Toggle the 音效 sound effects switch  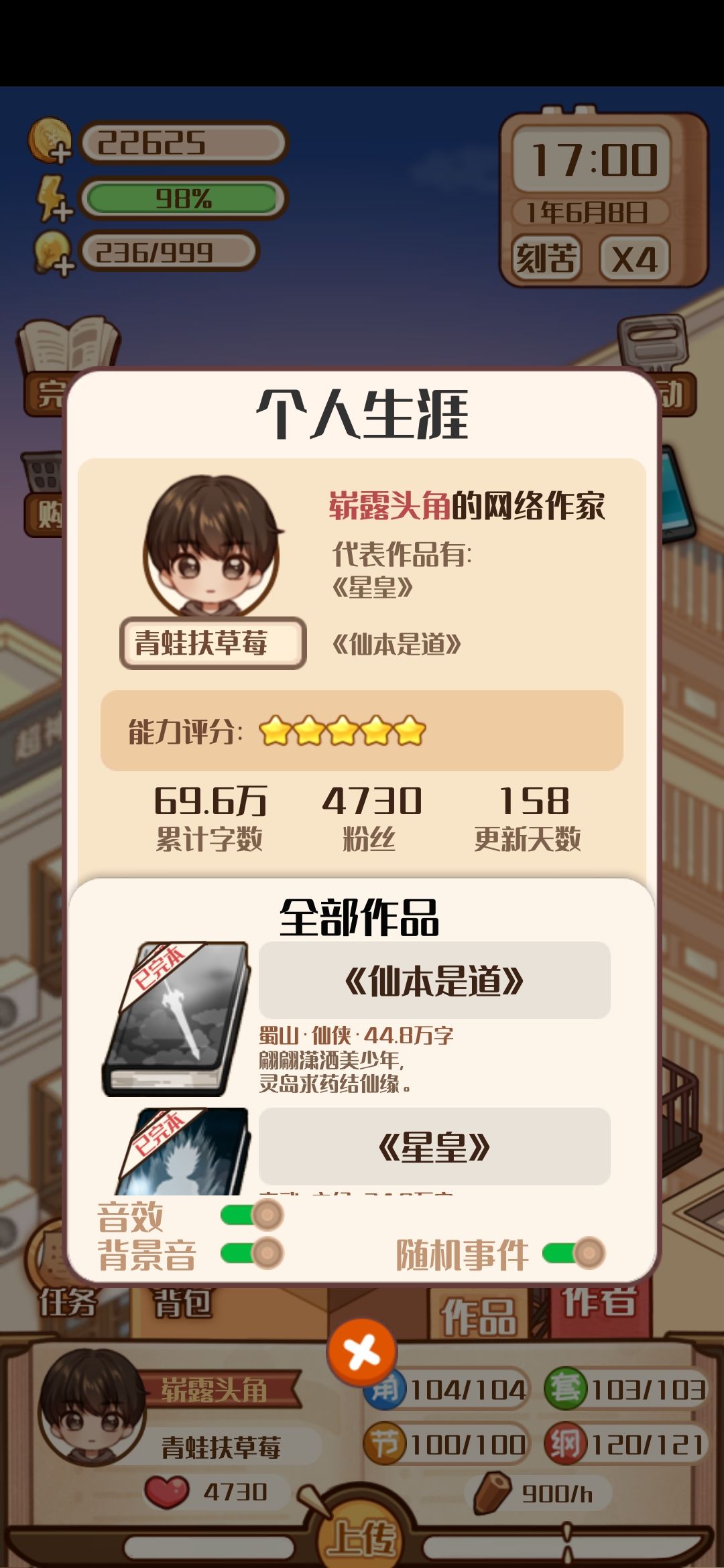253,1215
